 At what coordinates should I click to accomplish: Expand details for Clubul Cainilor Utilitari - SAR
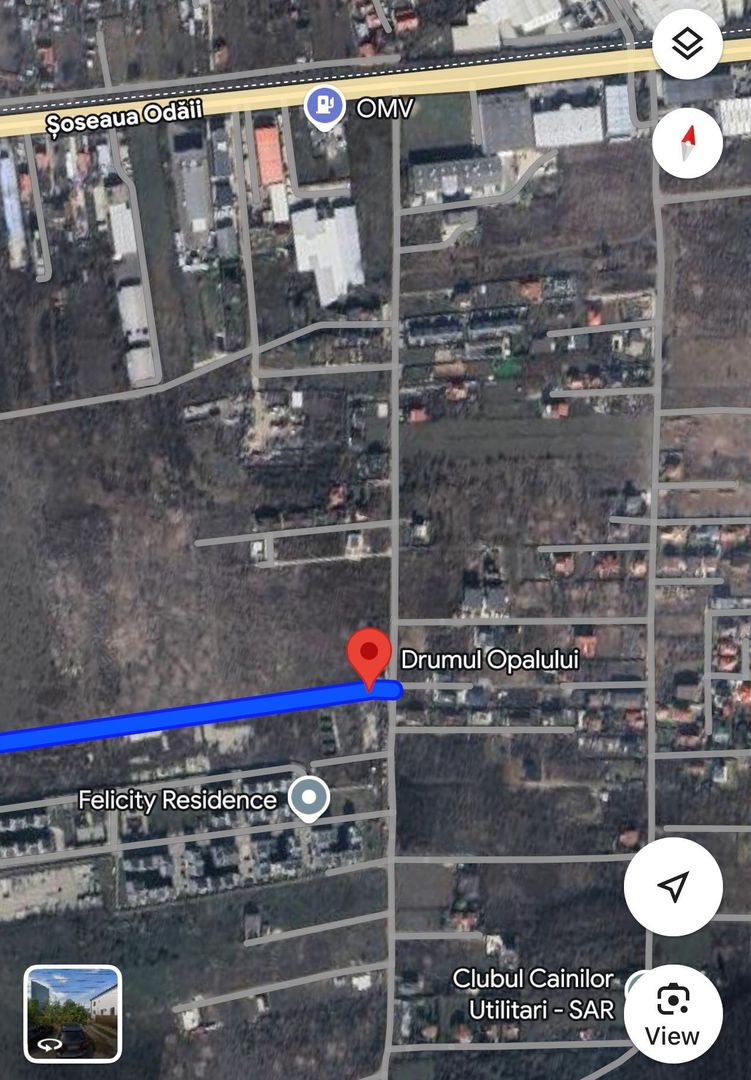point(535,991)
